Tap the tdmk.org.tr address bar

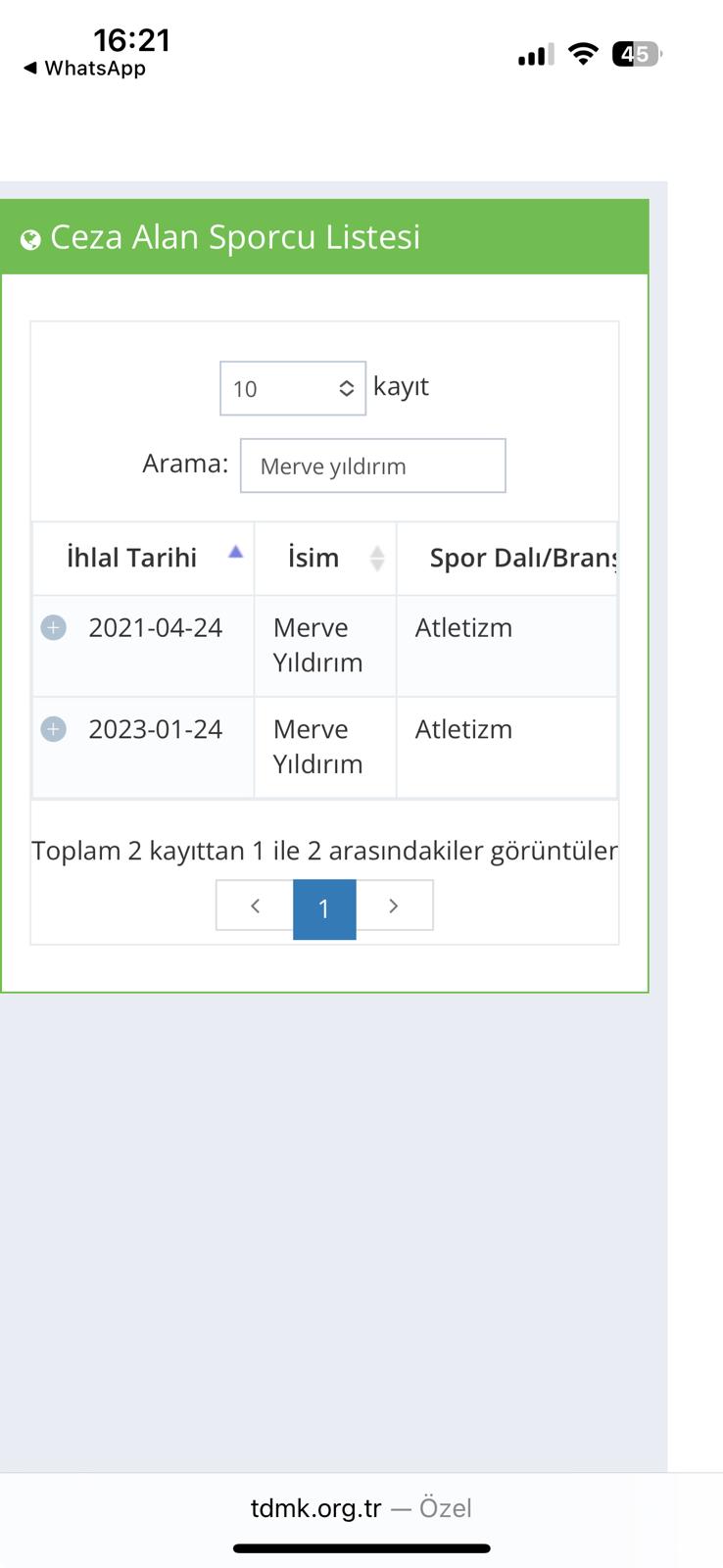point(361,1508)
